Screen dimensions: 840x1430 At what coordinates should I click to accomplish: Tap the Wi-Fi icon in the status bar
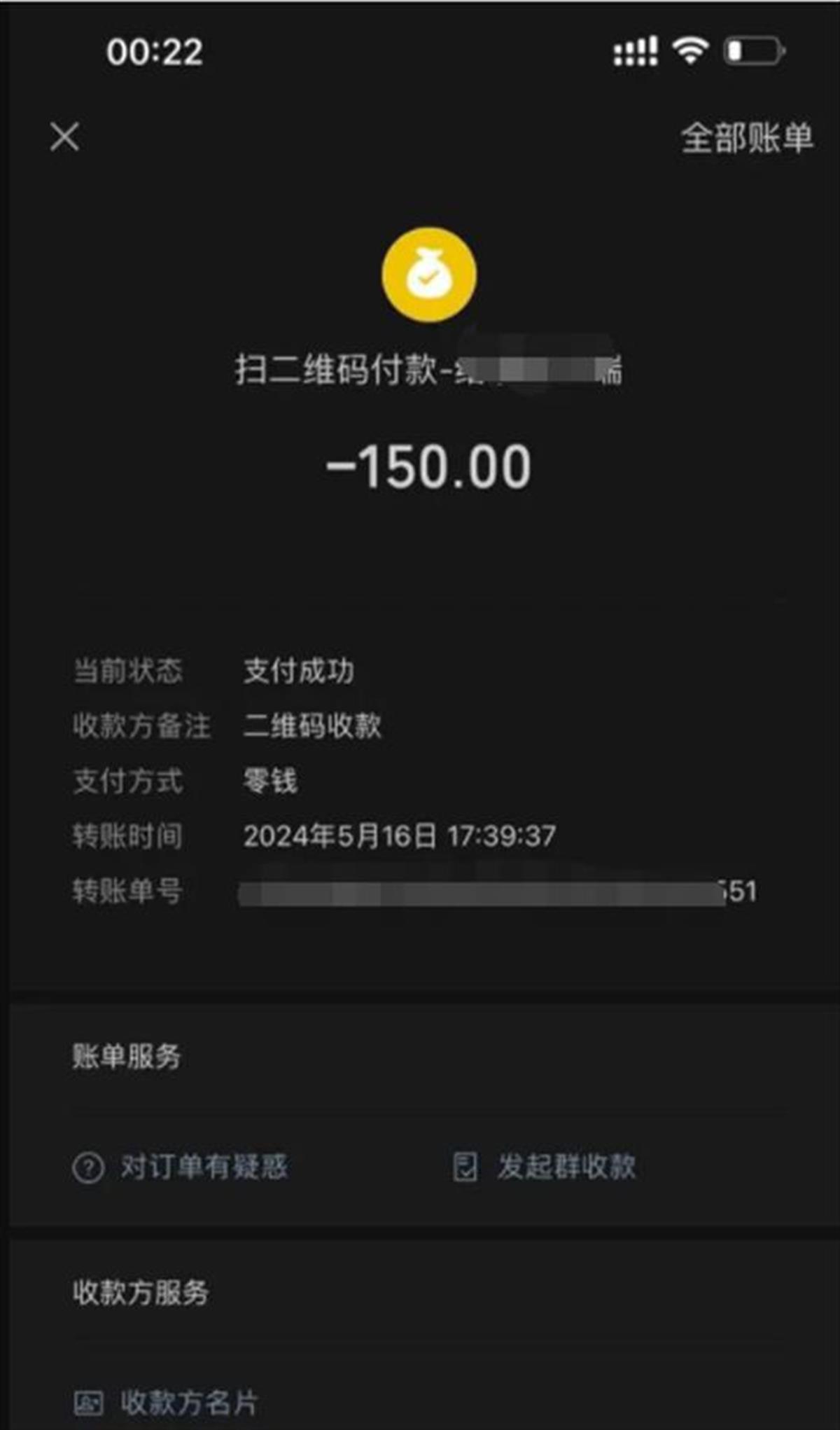[687, 51]
